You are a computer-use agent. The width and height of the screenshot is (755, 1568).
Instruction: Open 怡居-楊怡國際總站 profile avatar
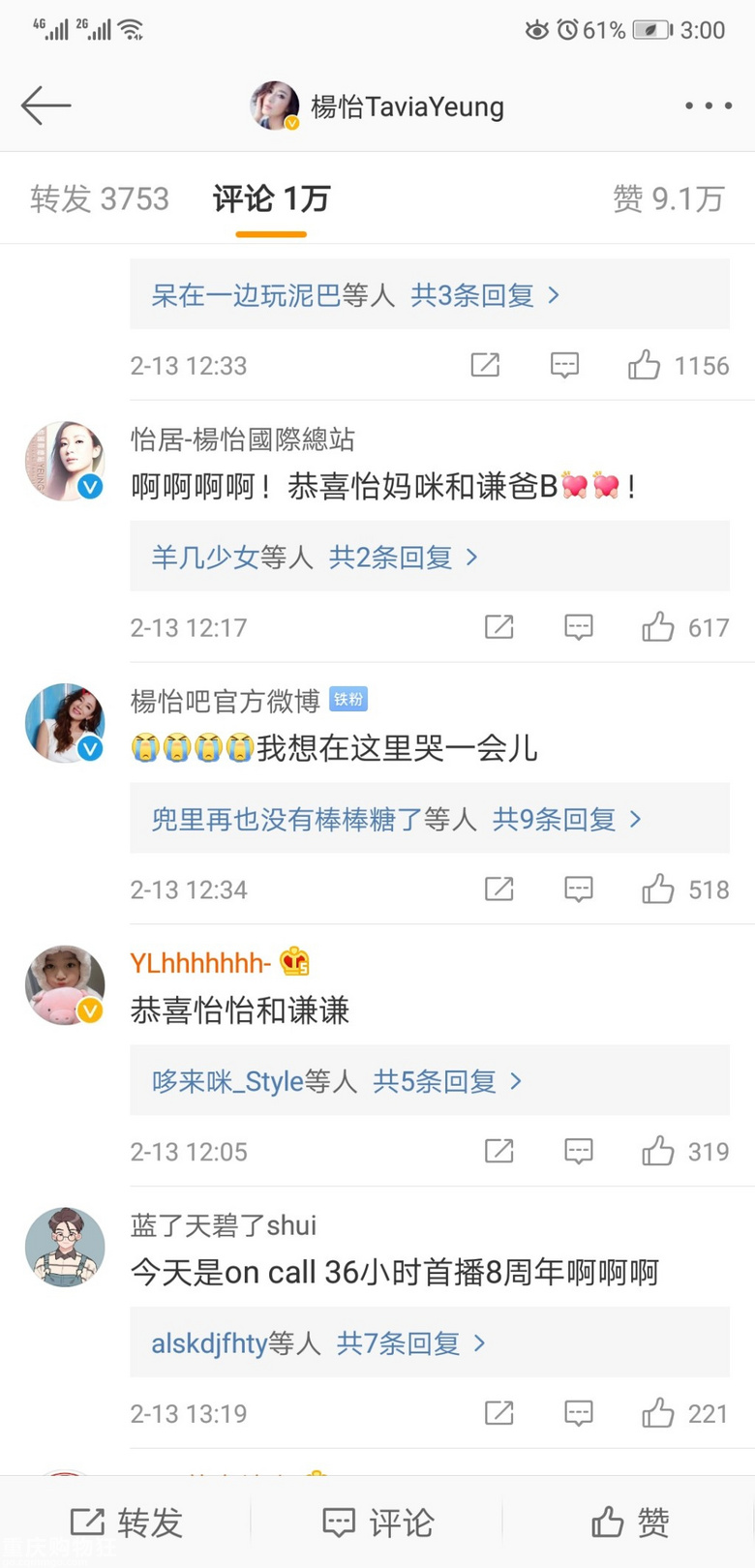click(65, 461)
